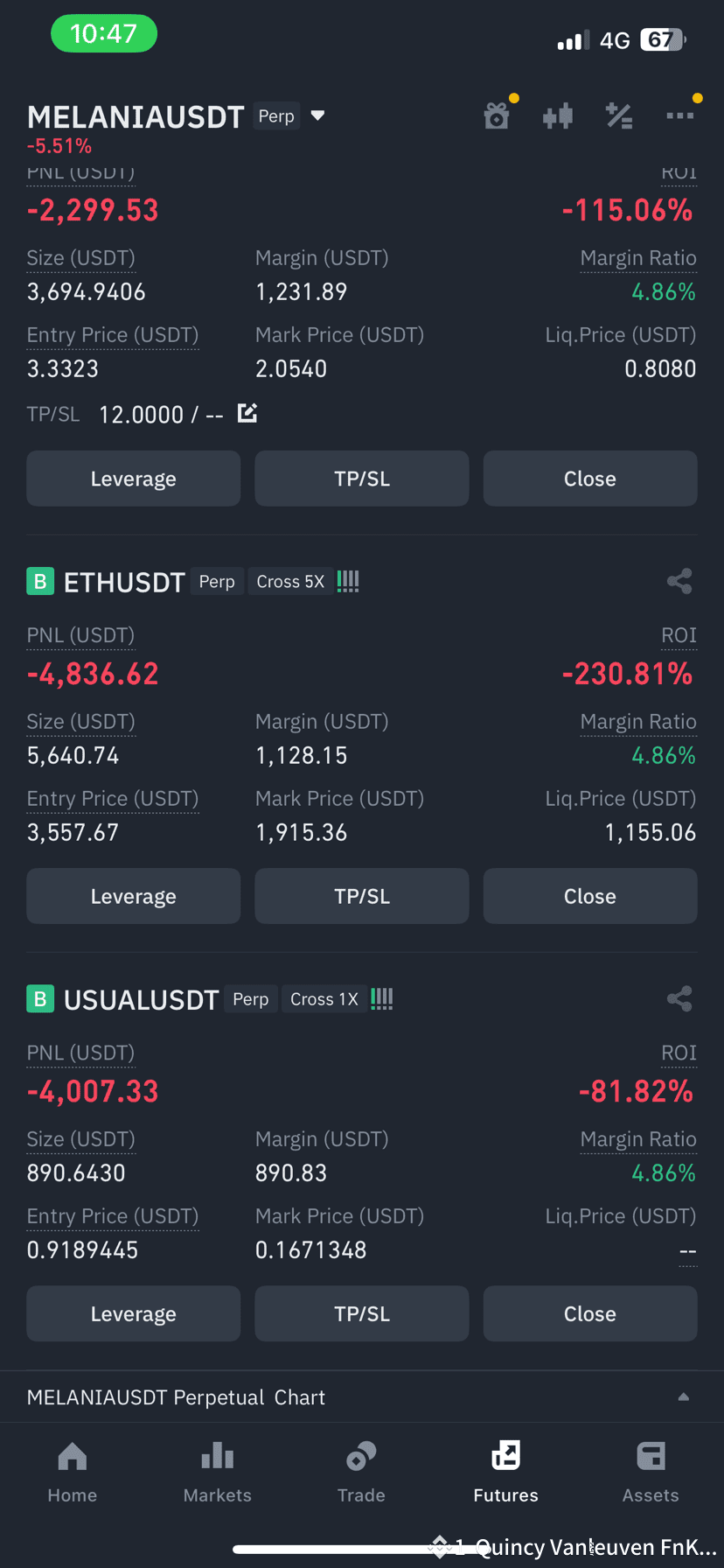Tap the underlined Margin Ratio label on ETHUSDT
Screen dimensions: 724x1568
[x=638, y=721]
